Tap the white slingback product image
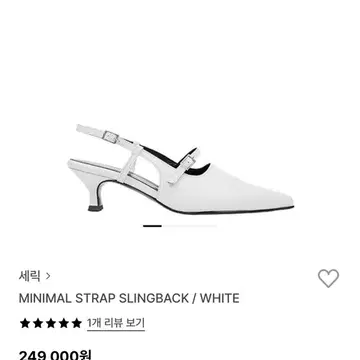The width and height of the screenshot is (360, 360). (180, 168)
